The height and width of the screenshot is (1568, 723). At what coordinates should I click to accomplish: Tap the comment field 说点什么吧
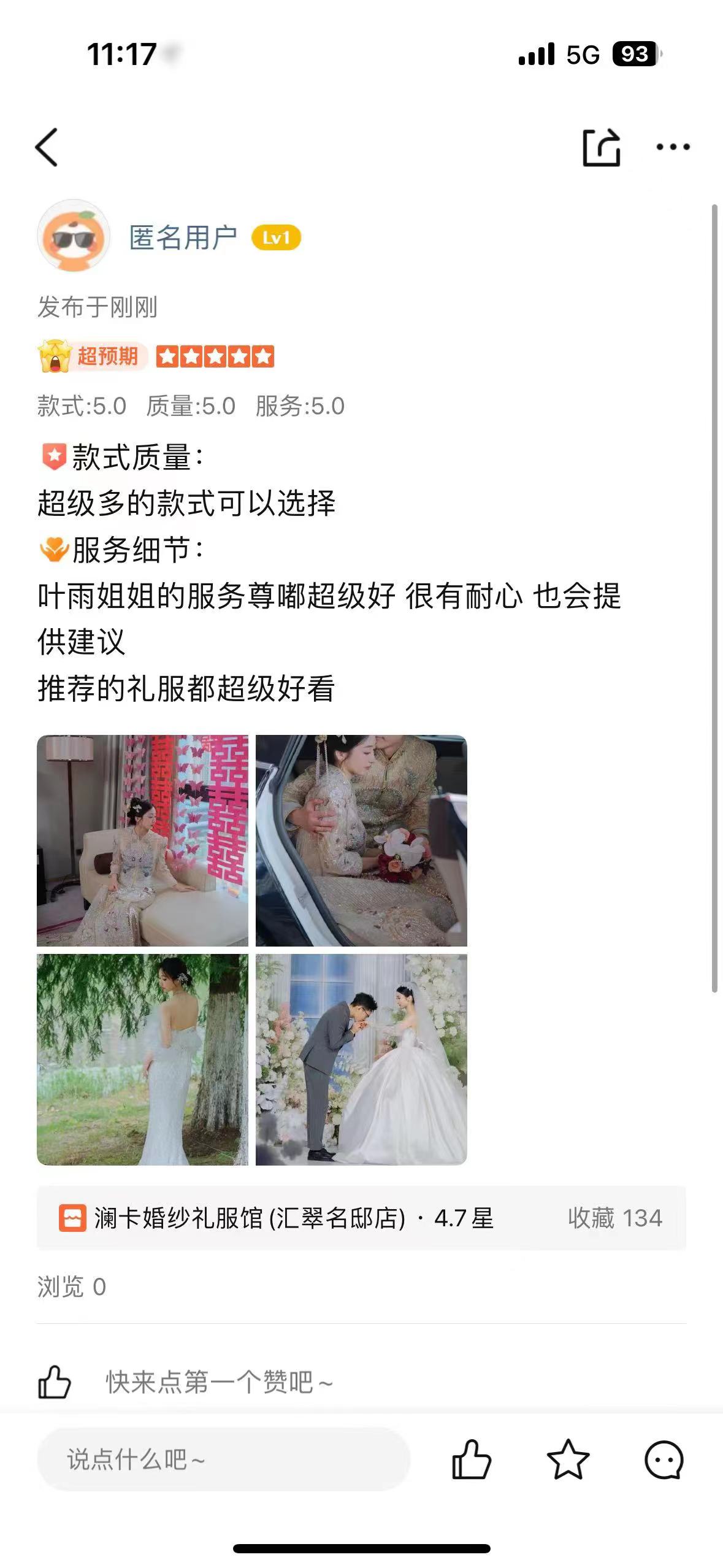223,1459
